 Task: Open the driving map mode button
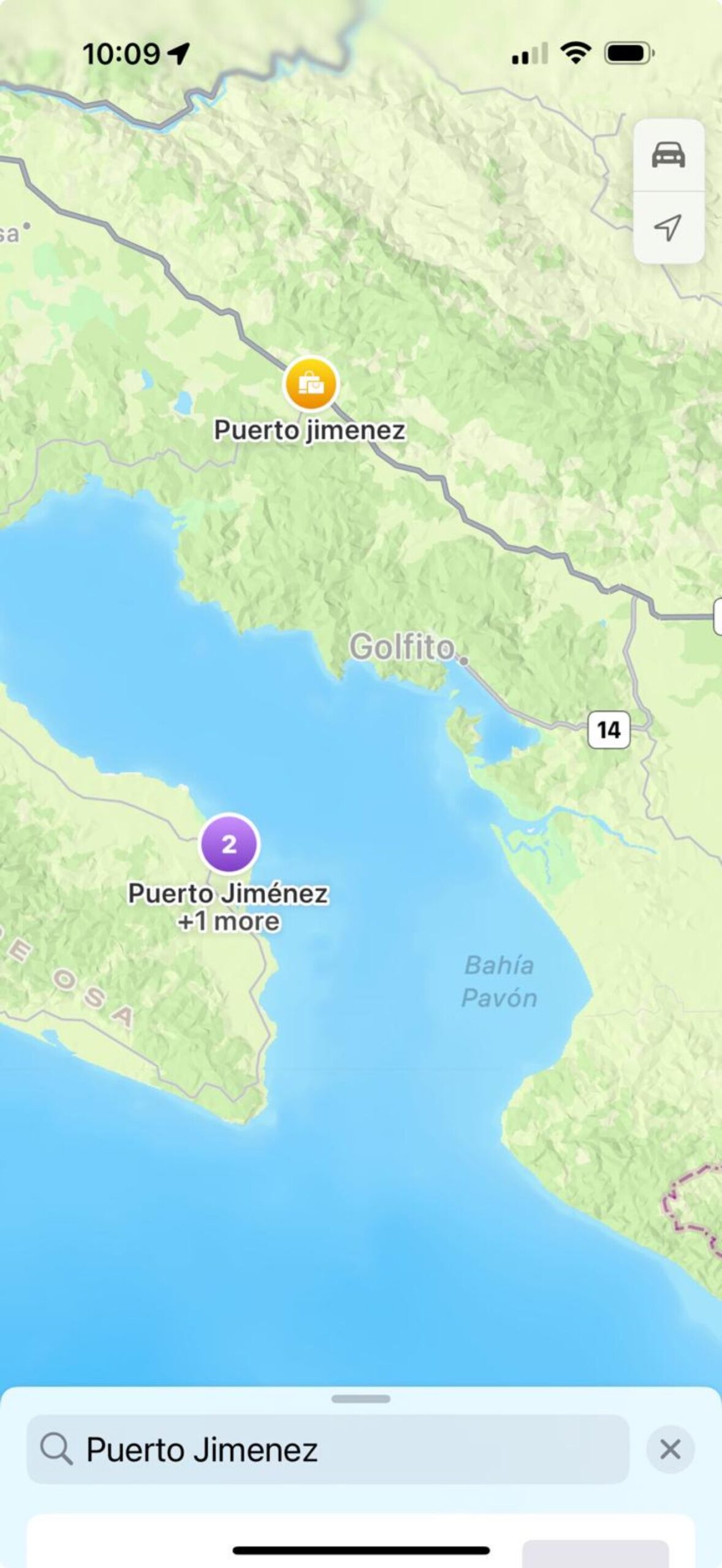pyautogui.click(x=668, y=155)
